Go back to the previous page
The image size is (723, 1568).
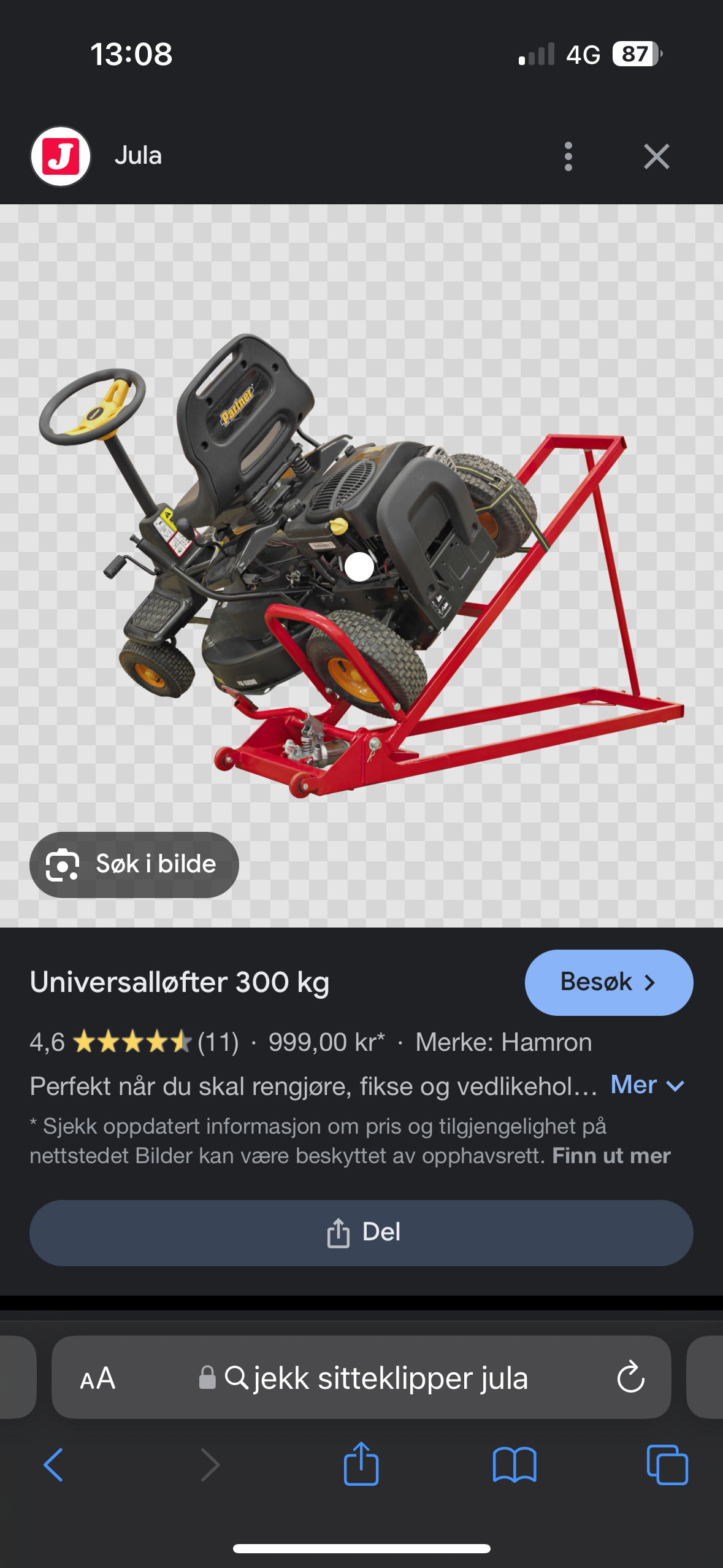coord(53,1465)
